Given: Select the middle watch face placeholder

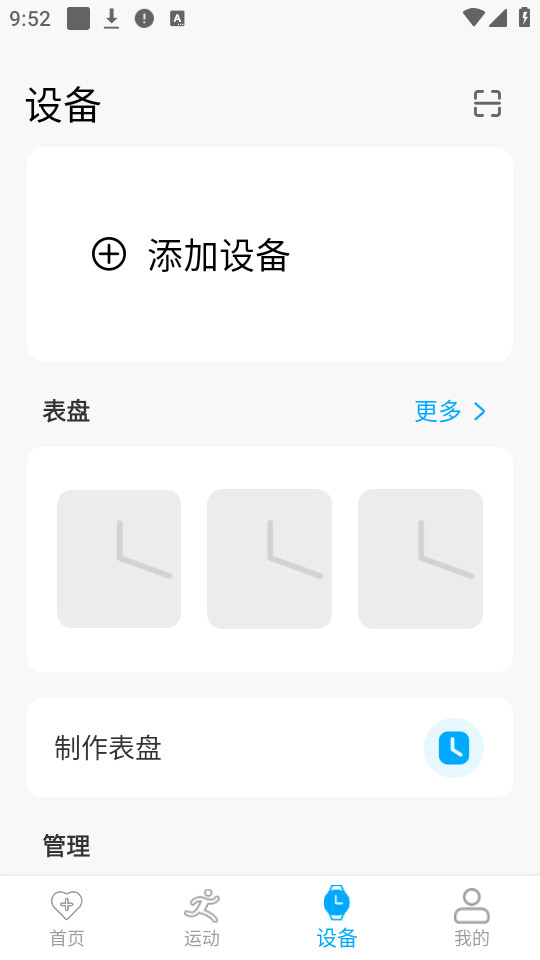Looking at the screenshot, I should [x=269, y=558].
